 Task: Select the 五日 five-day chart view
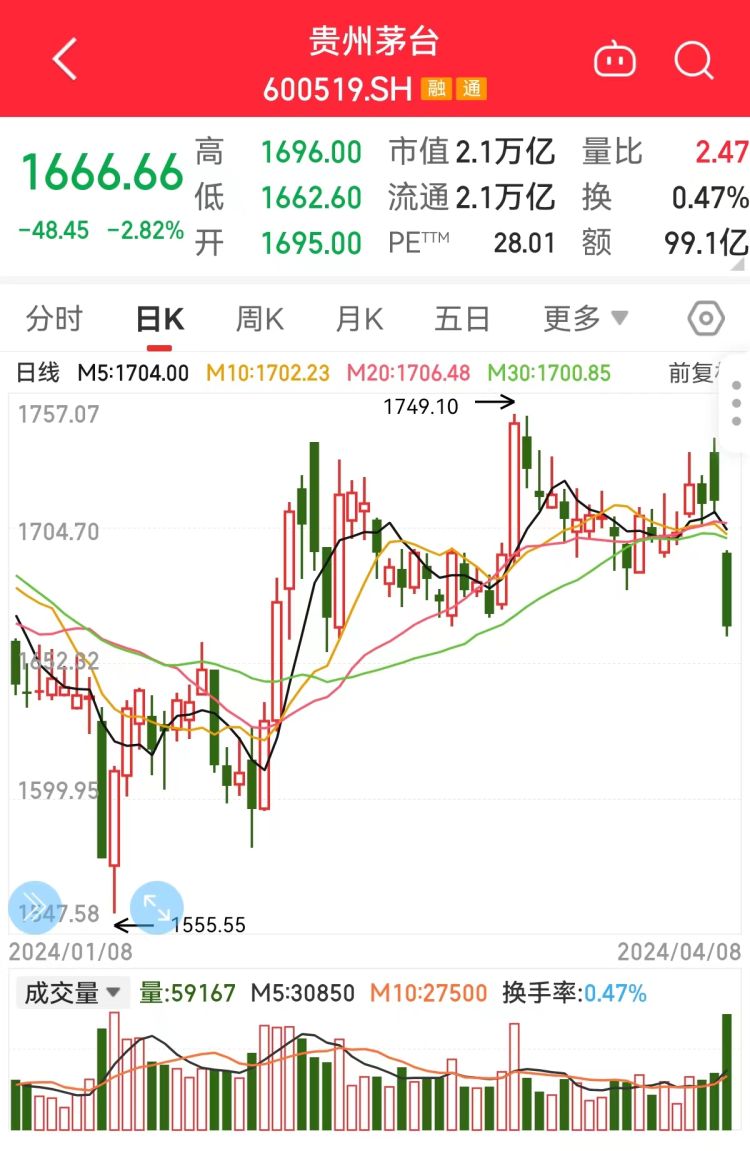click(x=461, y=318)
